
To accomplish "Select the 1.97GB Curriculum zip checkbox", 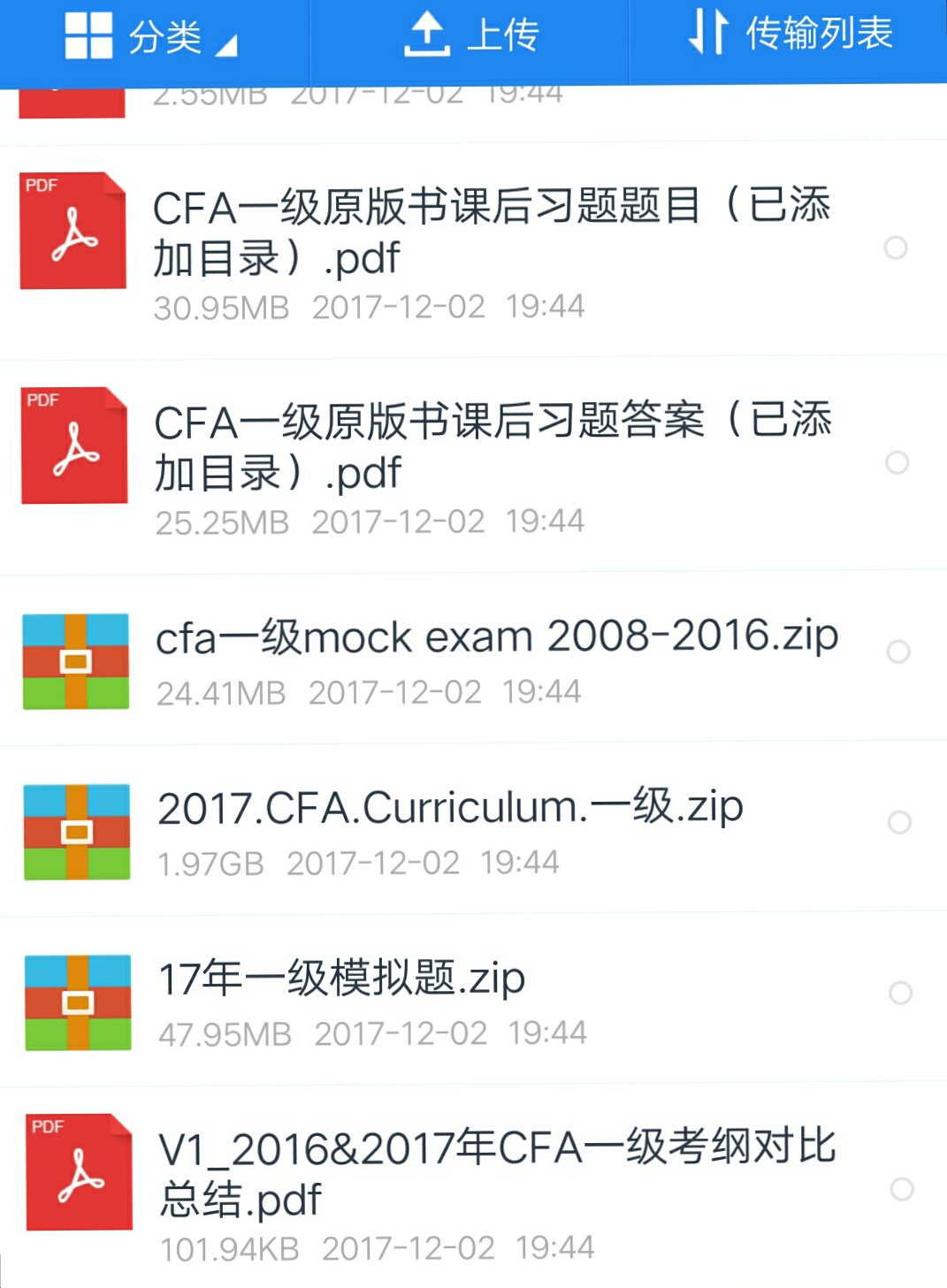I will tap(899, 822).
